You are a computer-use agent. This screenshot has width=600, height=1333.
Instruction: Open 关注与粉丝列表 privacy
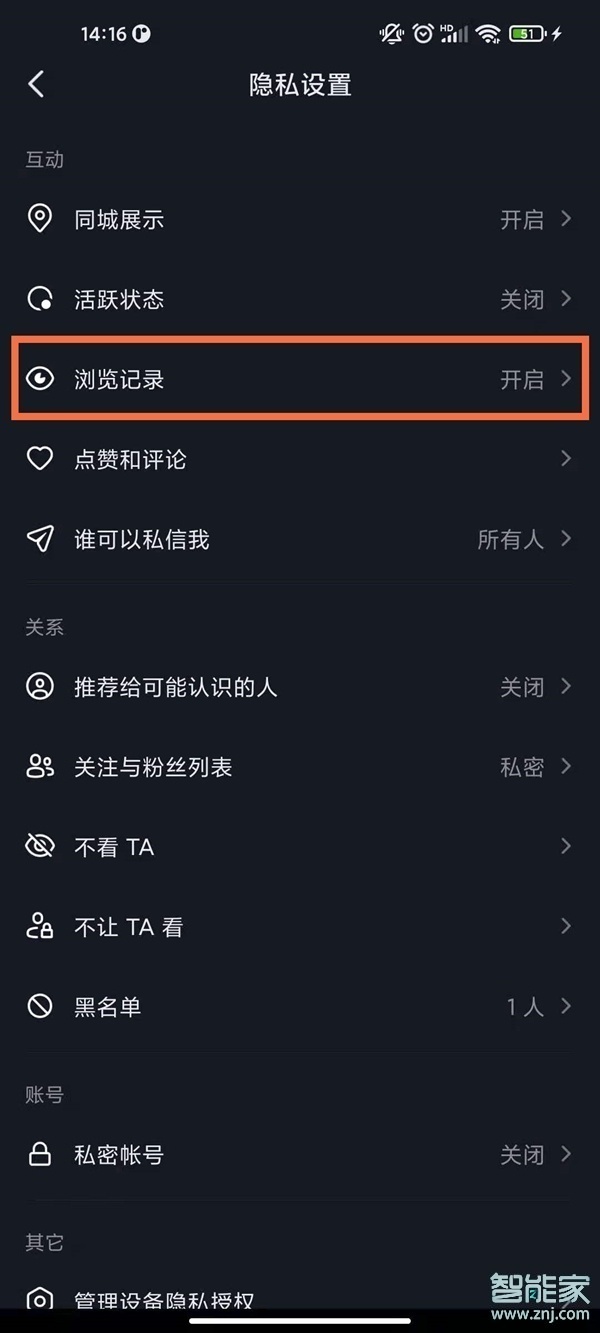pos(300,767)
